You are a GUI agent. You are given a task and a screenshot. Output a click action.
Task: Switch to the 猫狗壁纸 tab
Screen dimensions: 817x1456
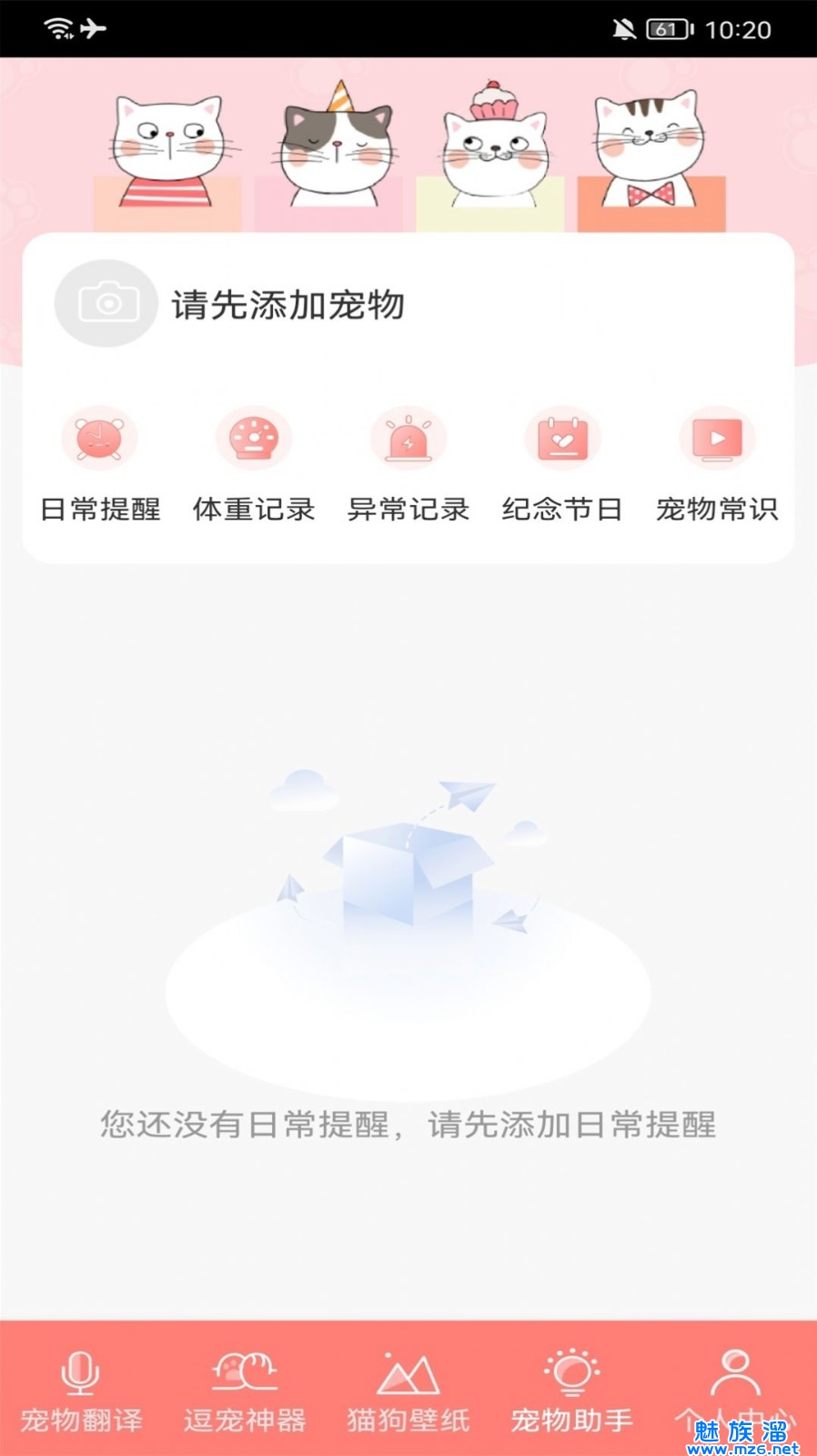click(408, 1389)
